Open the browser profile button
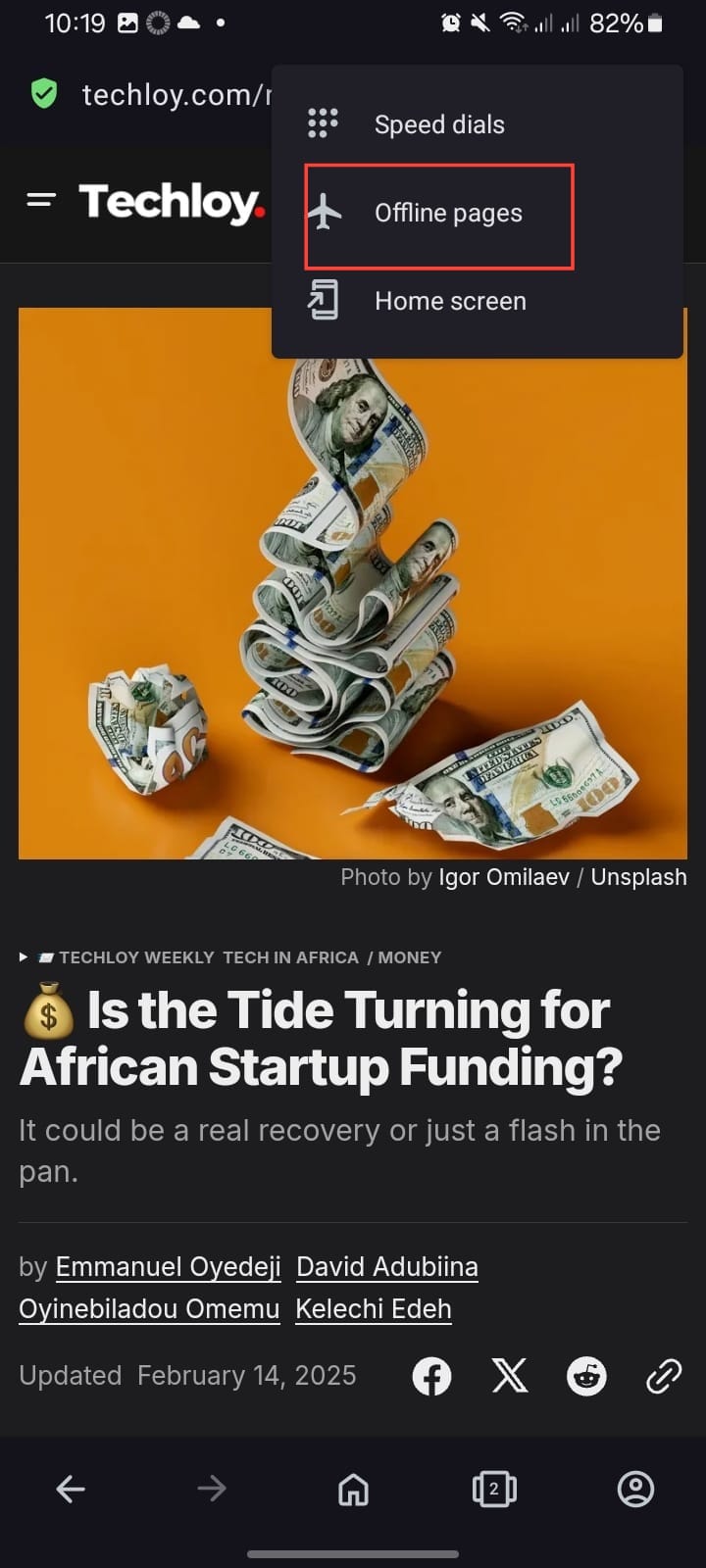This screenshot has width=706, height=1568. click(x=634, y=1490)
